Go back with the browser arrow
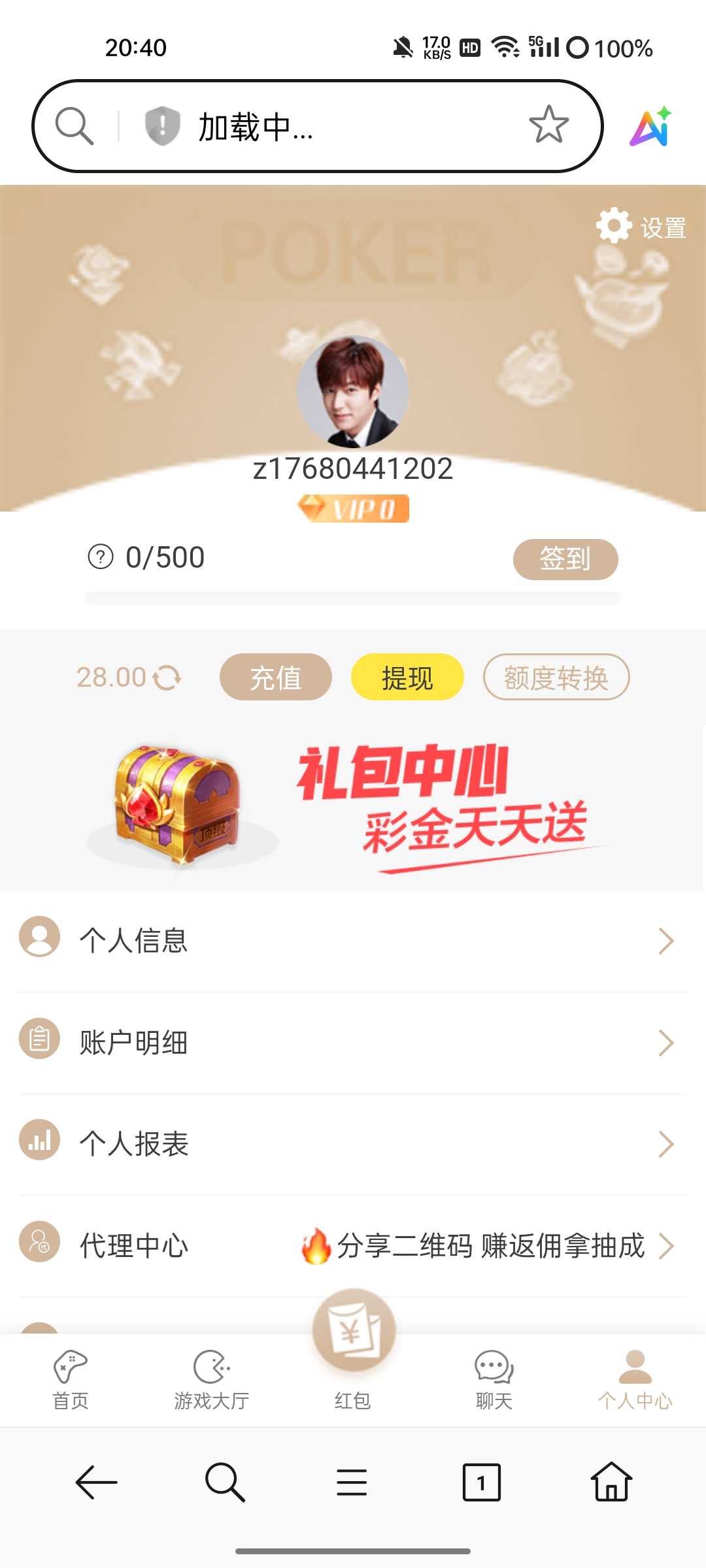The height and width of the screenshot is (1568, 706). 96,1482
